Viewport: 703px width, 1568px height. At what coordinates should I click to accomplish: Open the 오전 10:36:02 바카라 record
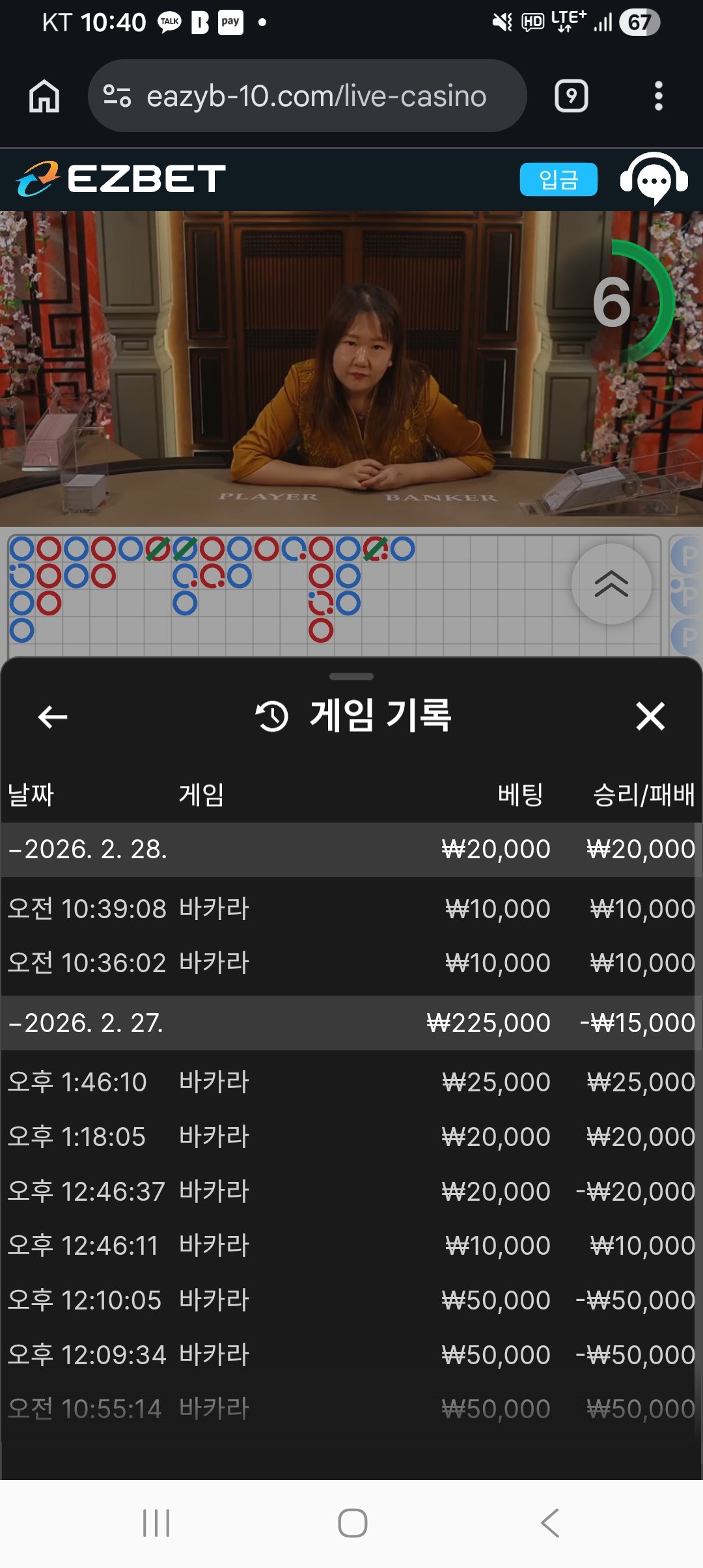coord(351,962)
